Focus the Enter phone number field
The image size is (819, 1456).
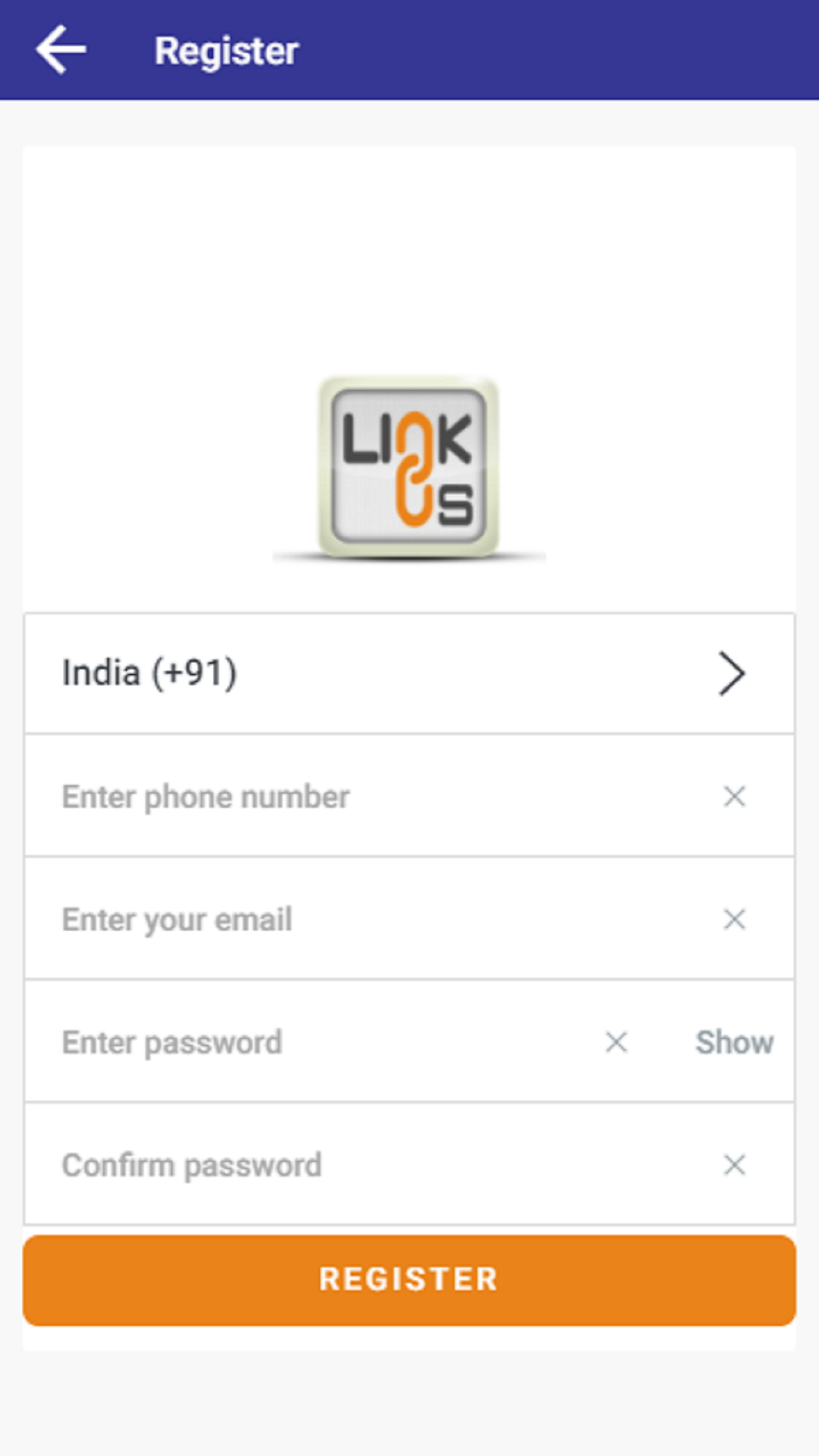tap(369, 796)
